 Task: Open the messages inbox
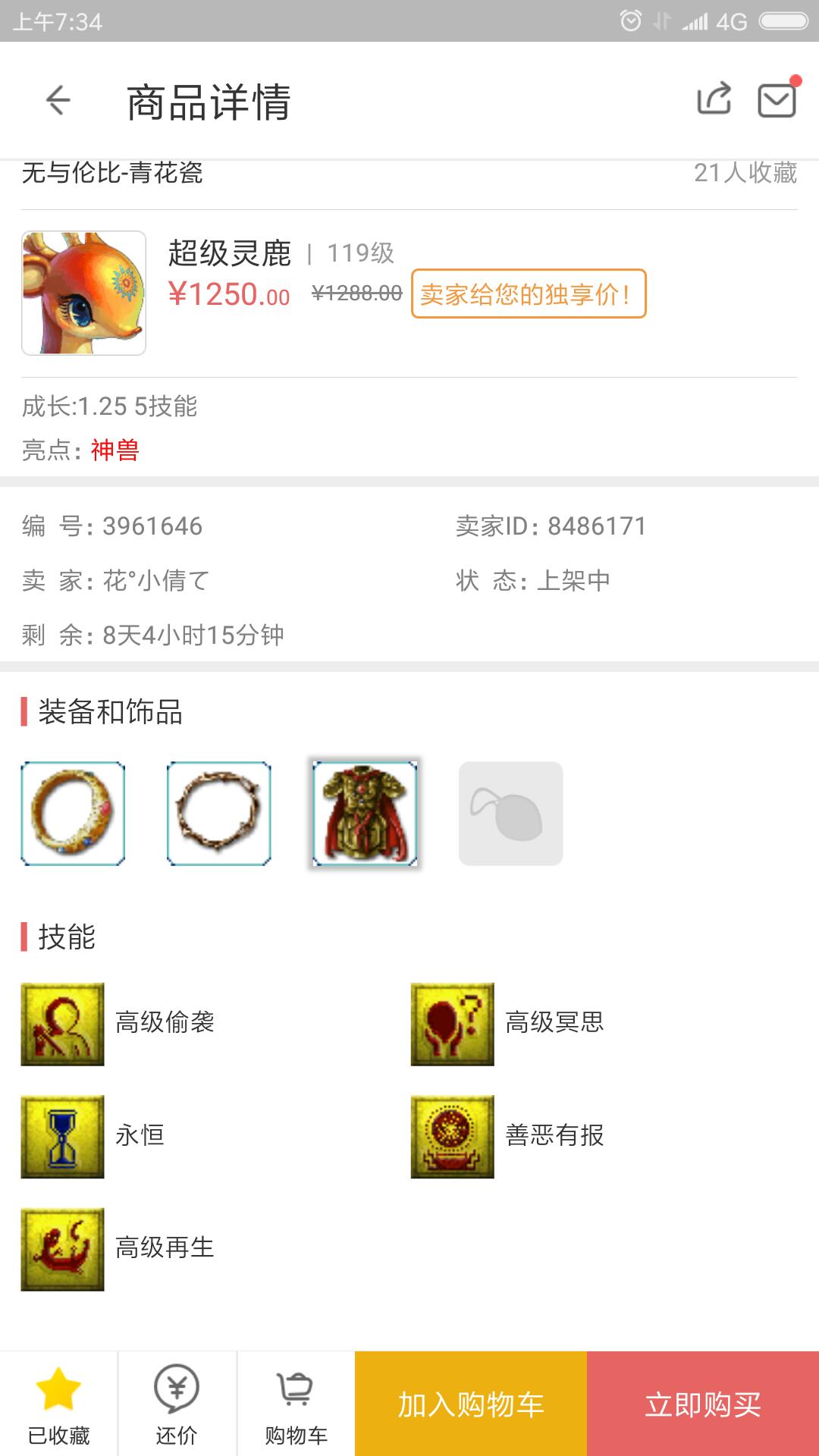tap(777, 99)
